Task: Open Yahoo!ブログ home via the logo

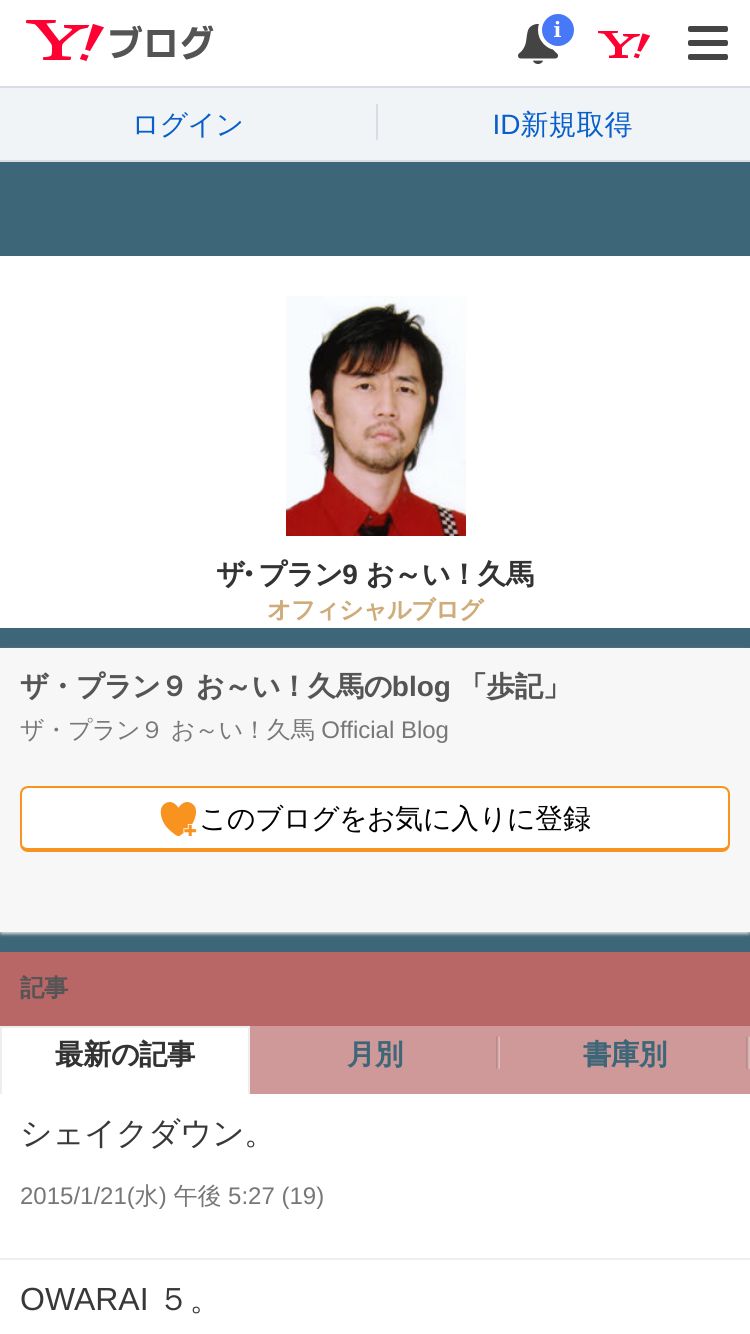Action: [x=119, y=42]
